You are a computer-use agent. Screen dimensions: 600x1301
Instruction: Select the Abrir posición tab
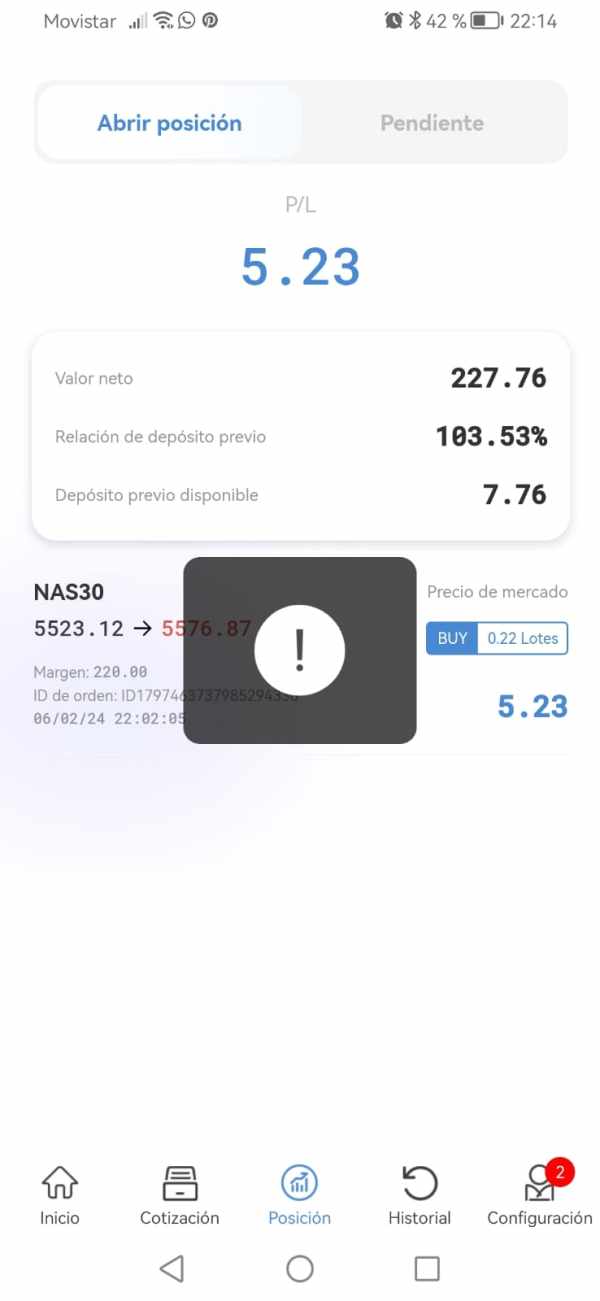point(169,123)
